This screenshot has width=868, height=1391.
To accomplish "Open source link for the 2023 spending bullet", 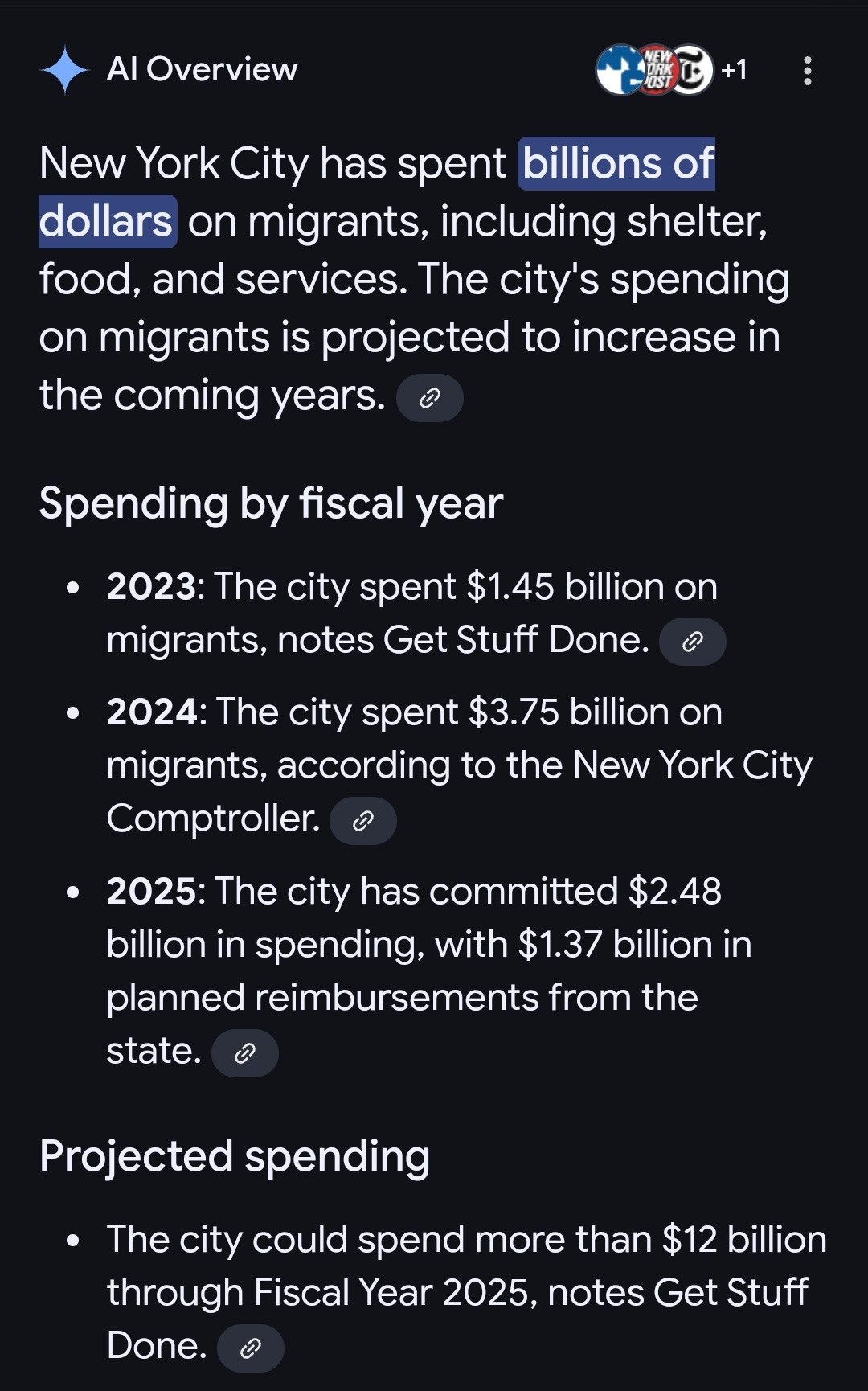I will click(692, 642).
